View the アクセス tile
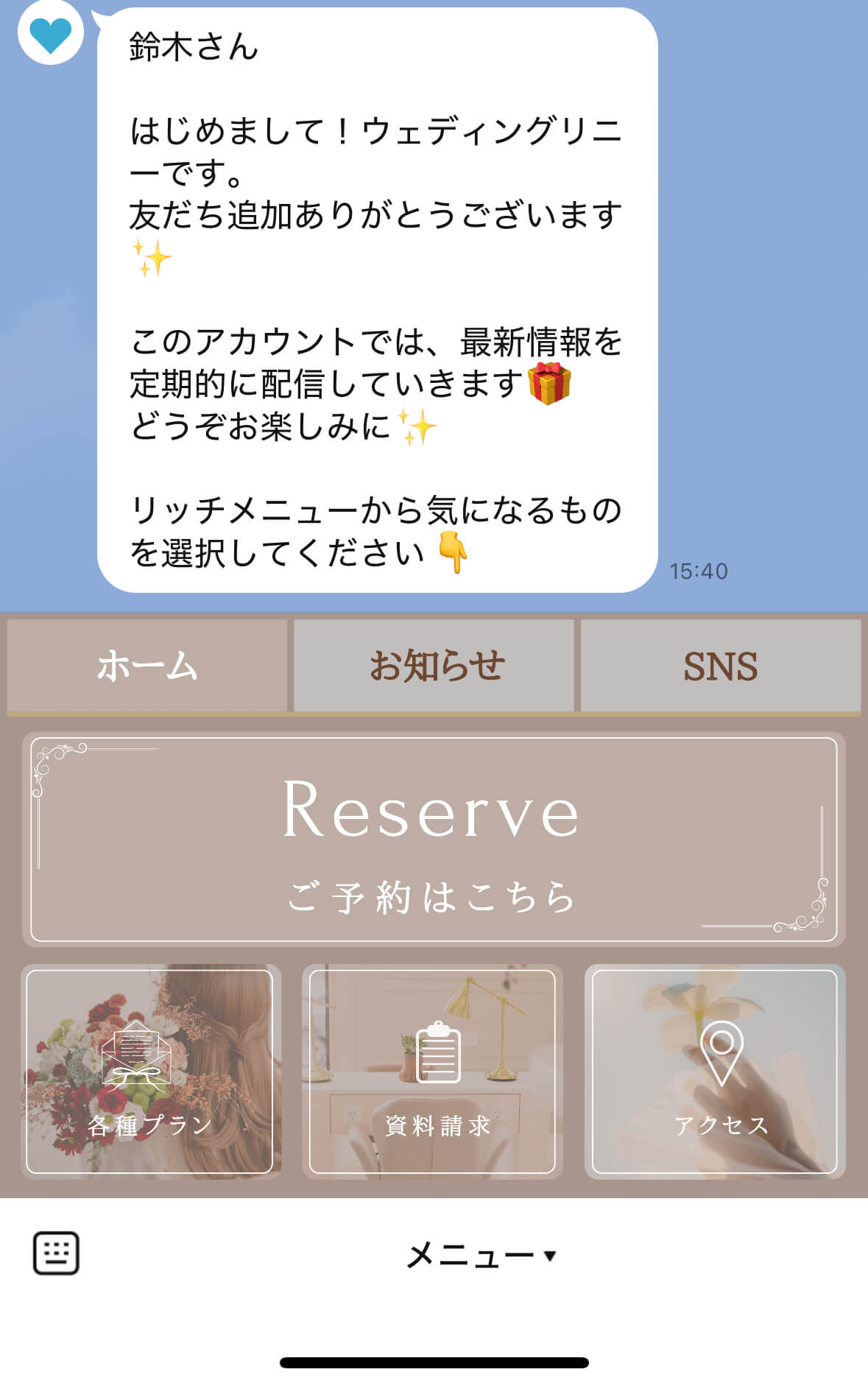 click(x=715, y=1072)
